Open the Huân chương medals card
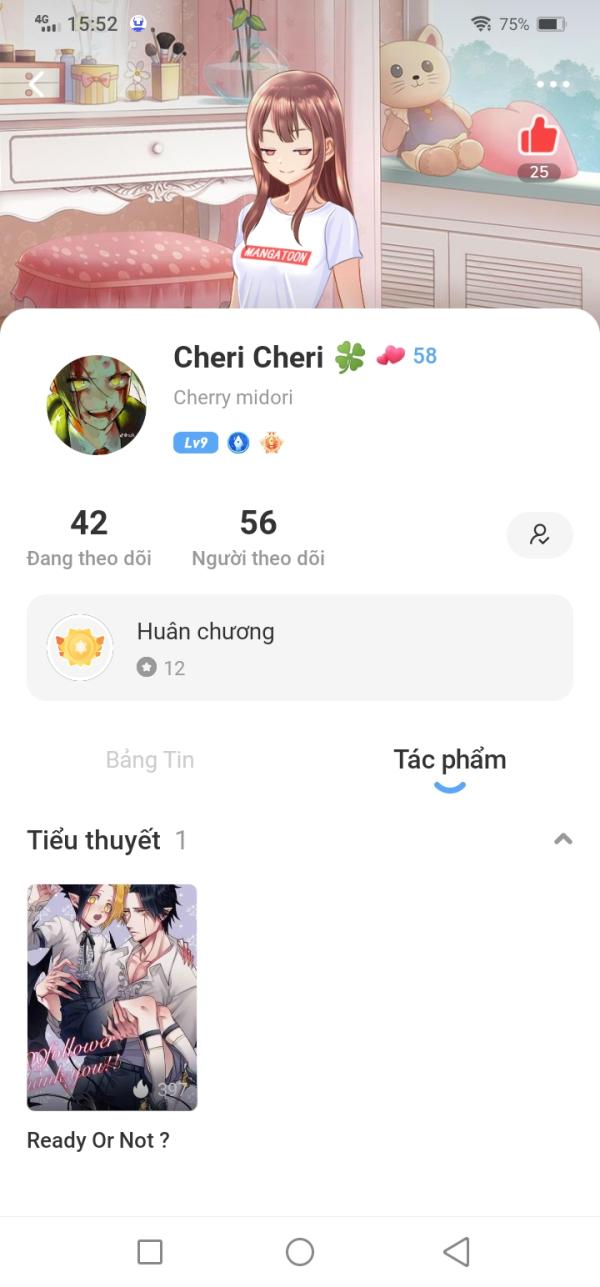This screenshot has height=1287, width=600. tap(299, 647)
